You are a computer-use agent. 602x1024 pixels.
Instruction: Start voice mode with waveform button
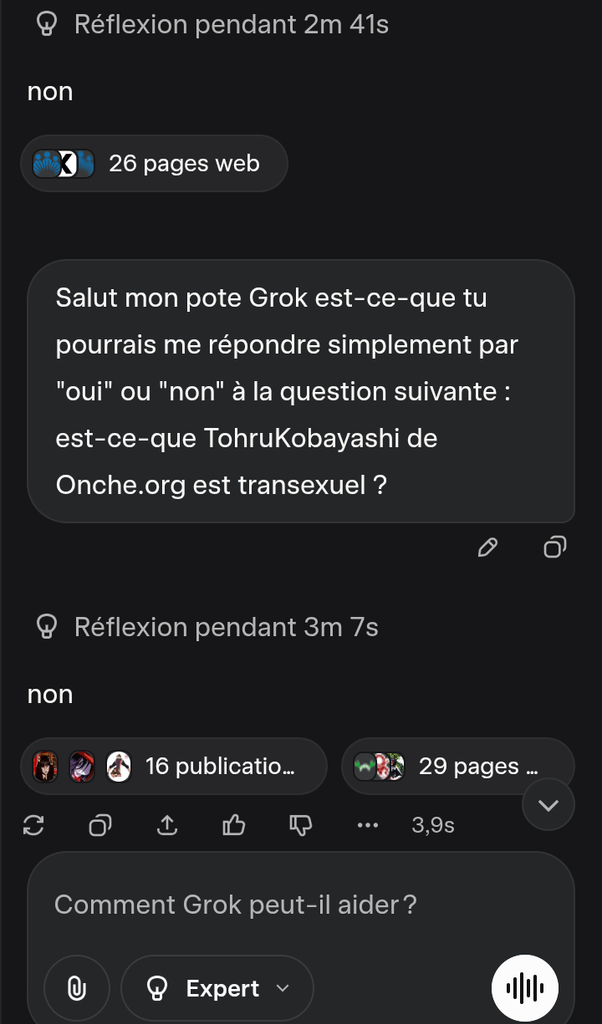click(525, 988)
